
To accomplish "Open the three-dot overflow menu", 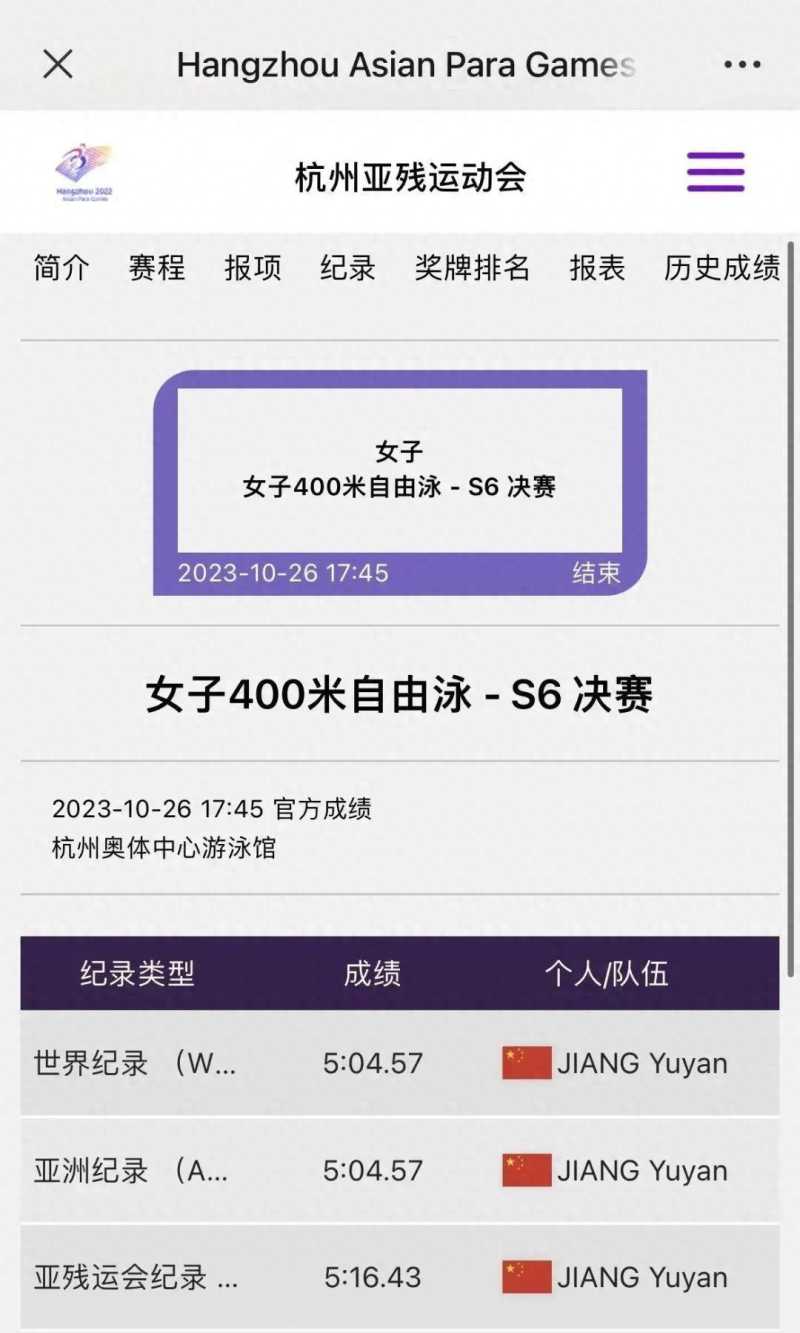I will coord(742,65).
